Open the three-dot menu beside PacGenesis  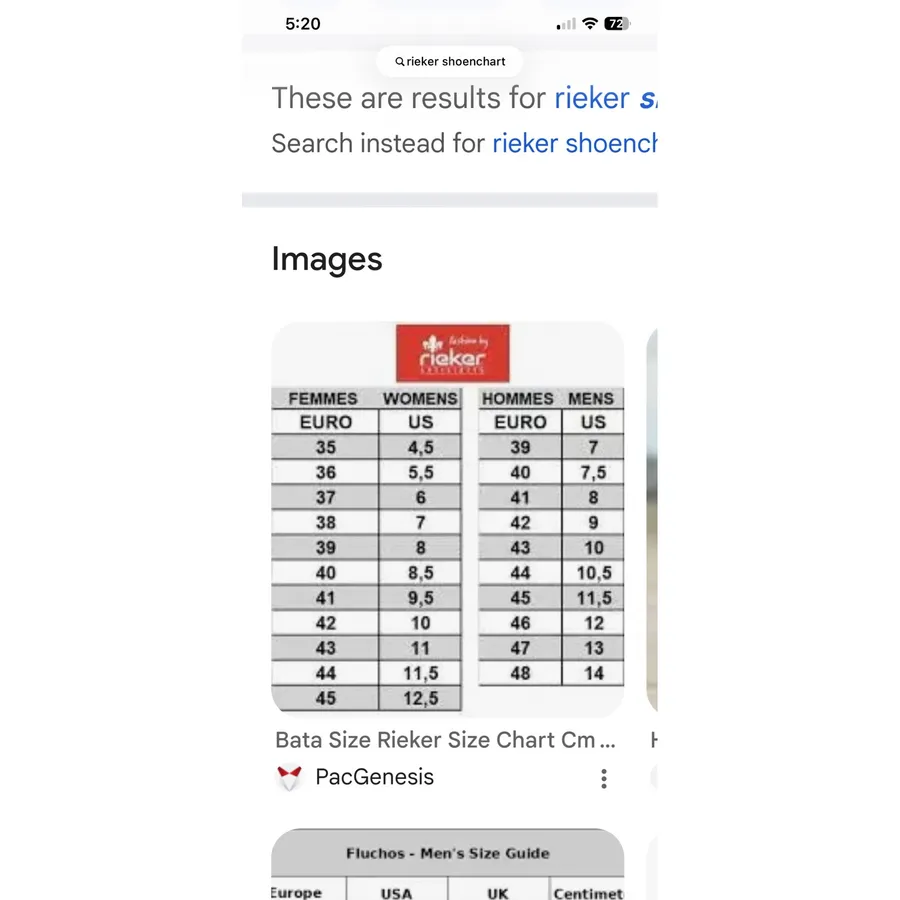604,778
